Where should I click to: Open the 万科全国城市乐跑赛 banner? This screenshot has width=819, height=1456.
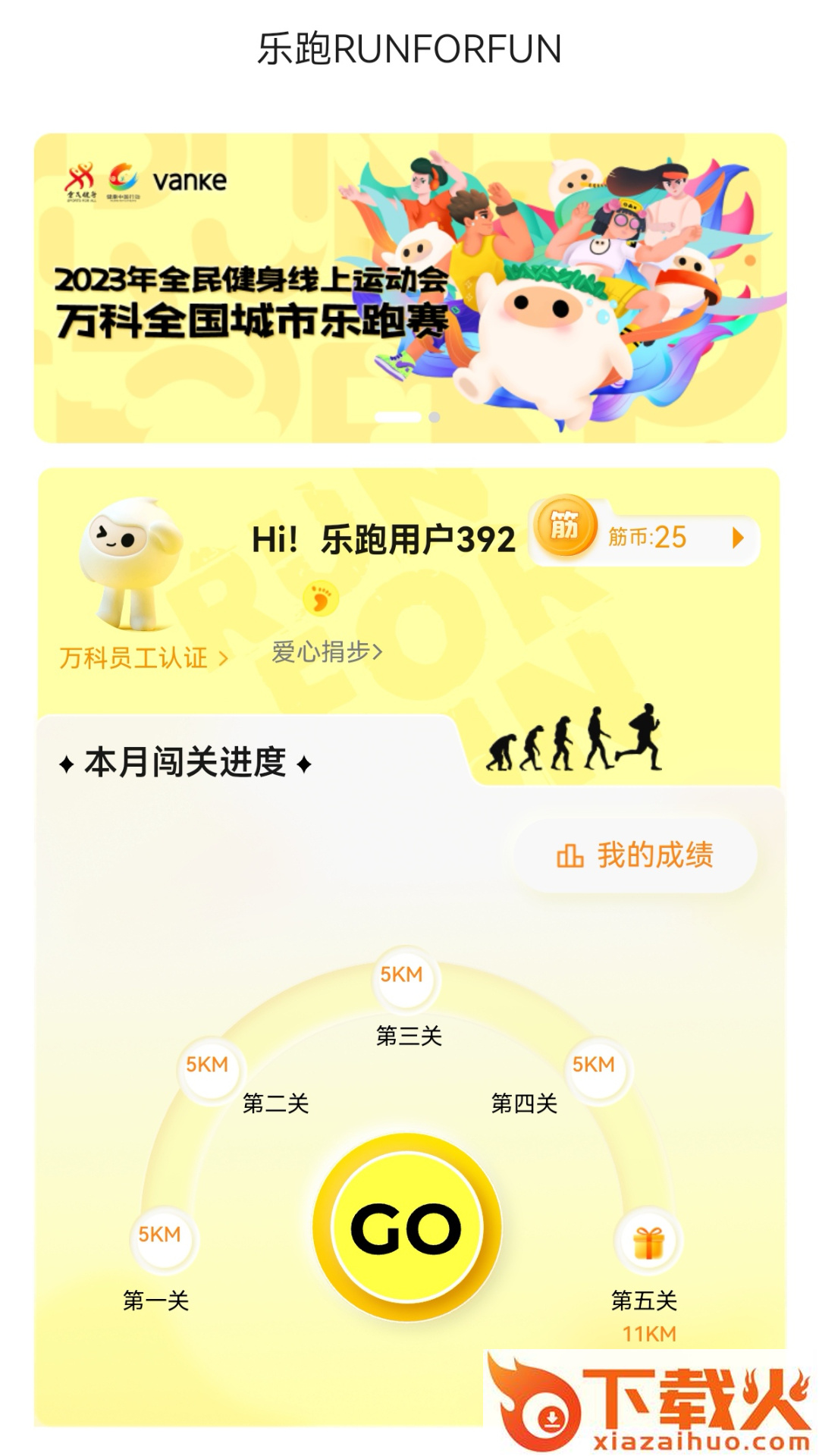click(x=409, y=288)
